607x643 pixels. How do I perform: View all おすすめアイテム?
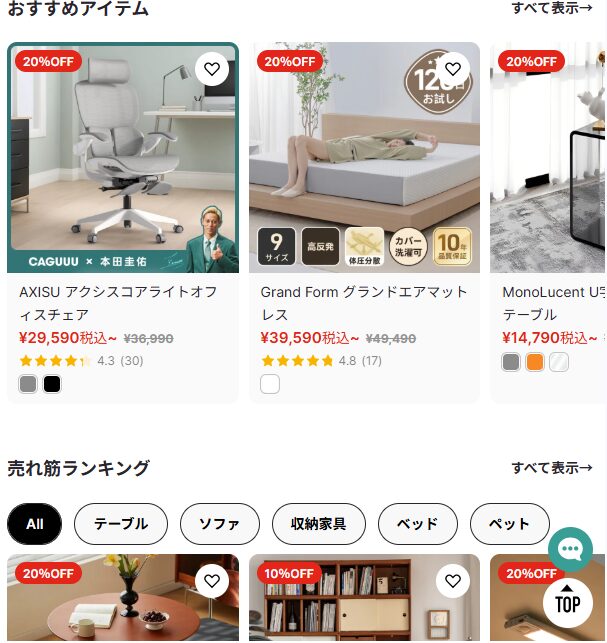(551, 9)
